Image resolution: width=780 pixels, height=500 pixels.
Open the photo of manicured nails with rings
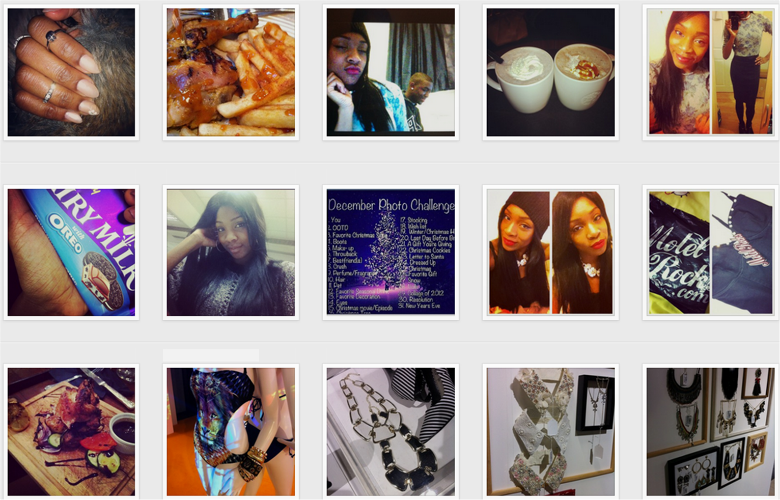tap(71, 72)
